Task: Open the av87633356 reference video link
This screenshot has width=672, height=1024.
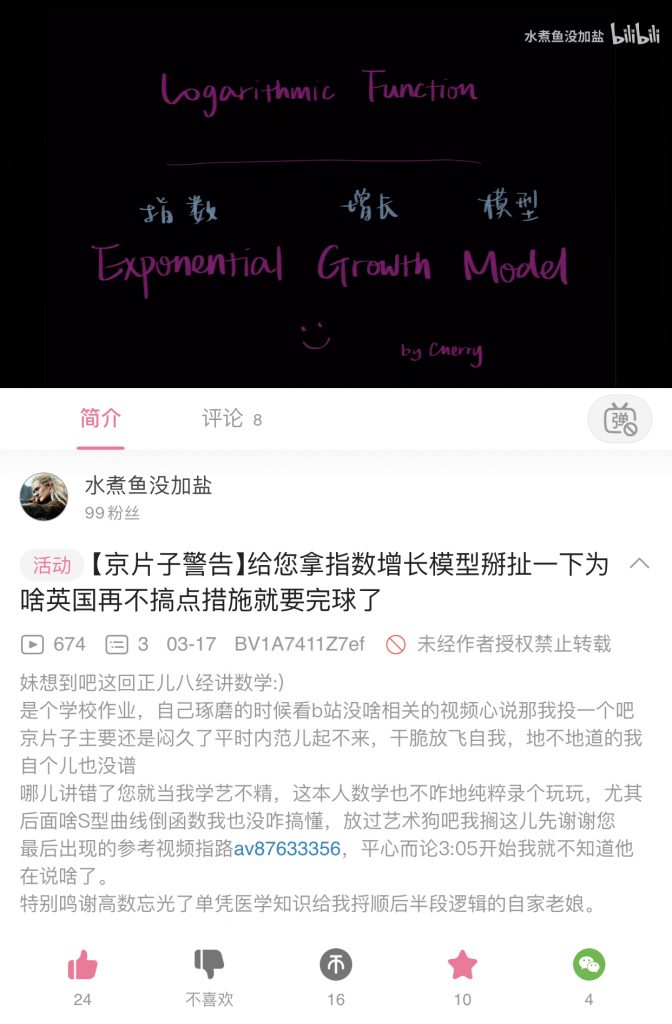Action: pyautogui.click(x=287, y=849)
